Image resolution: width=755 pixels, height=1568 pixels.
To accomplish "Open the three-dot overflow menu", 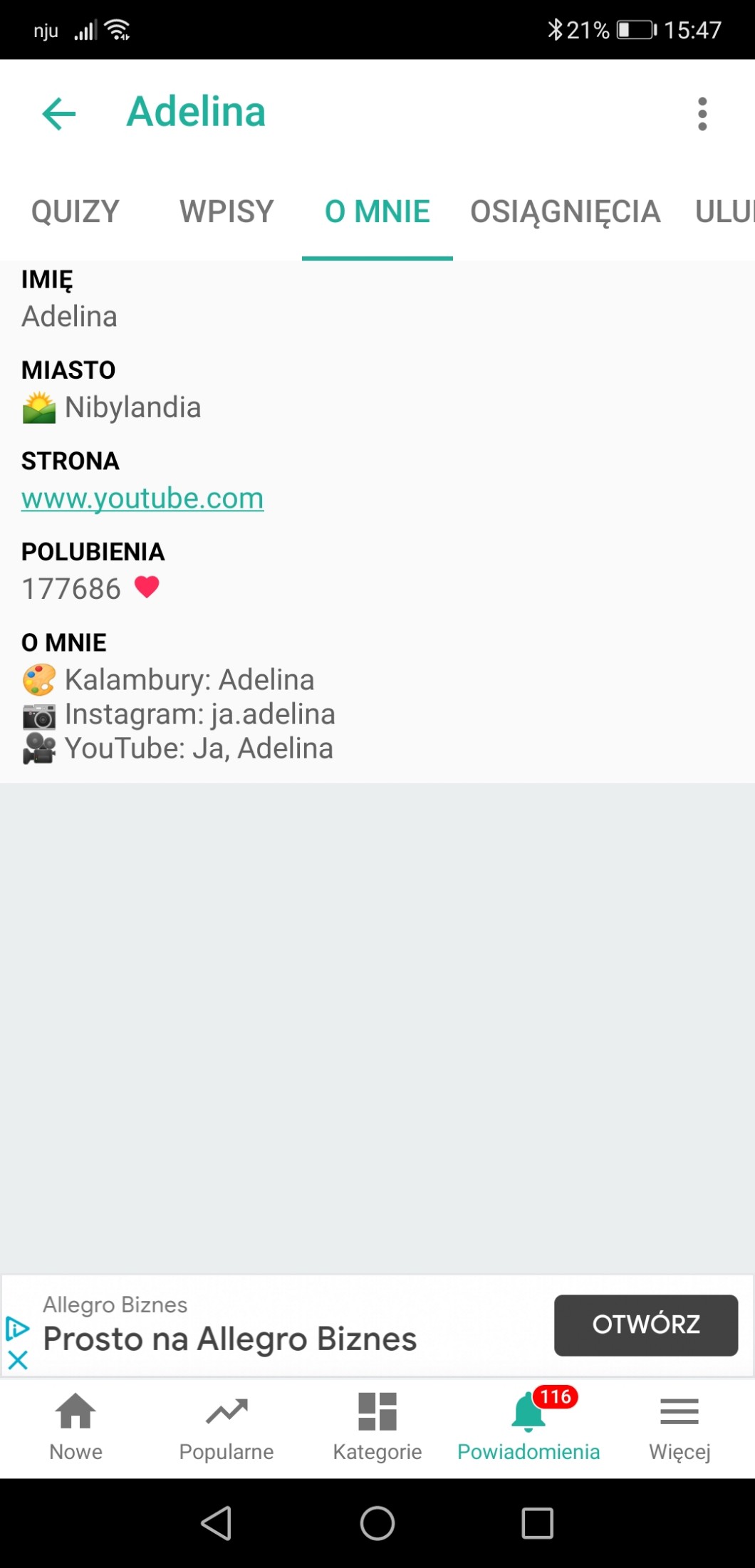I will 702,114.
